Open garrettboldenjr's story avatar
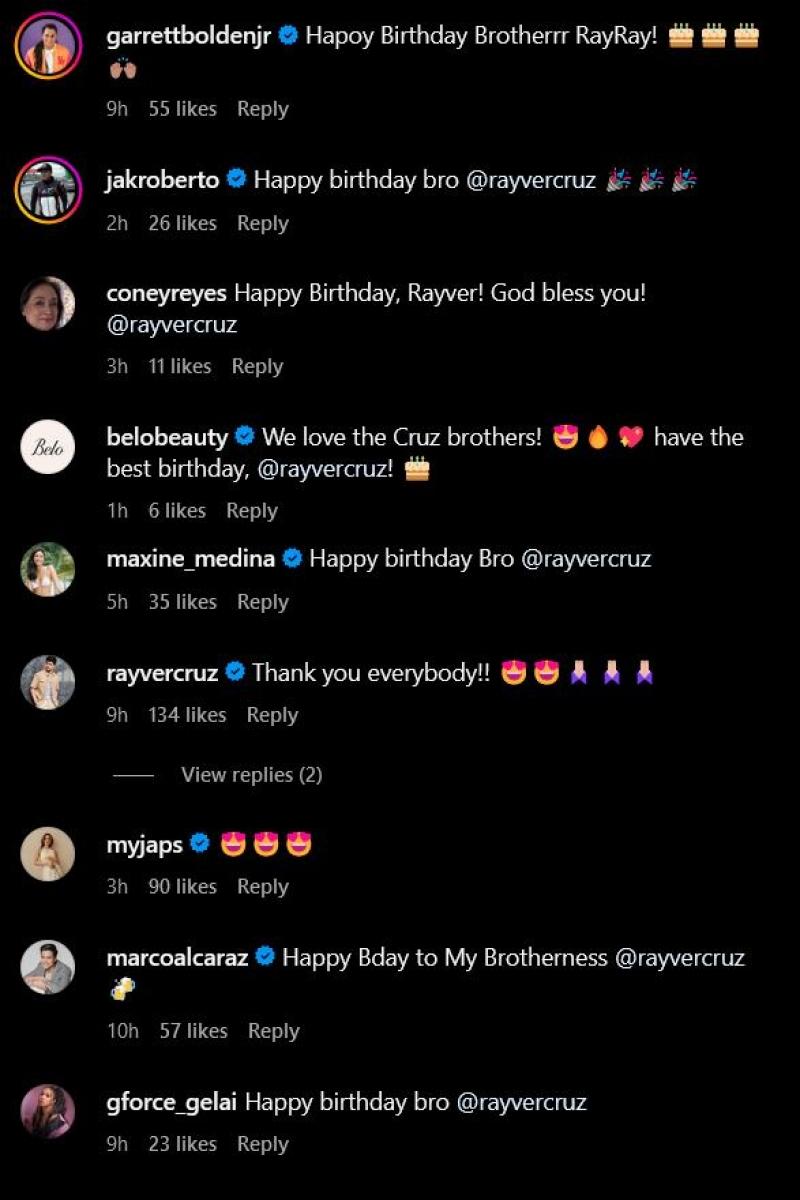Screen dimensions: 800x1200 48,46
